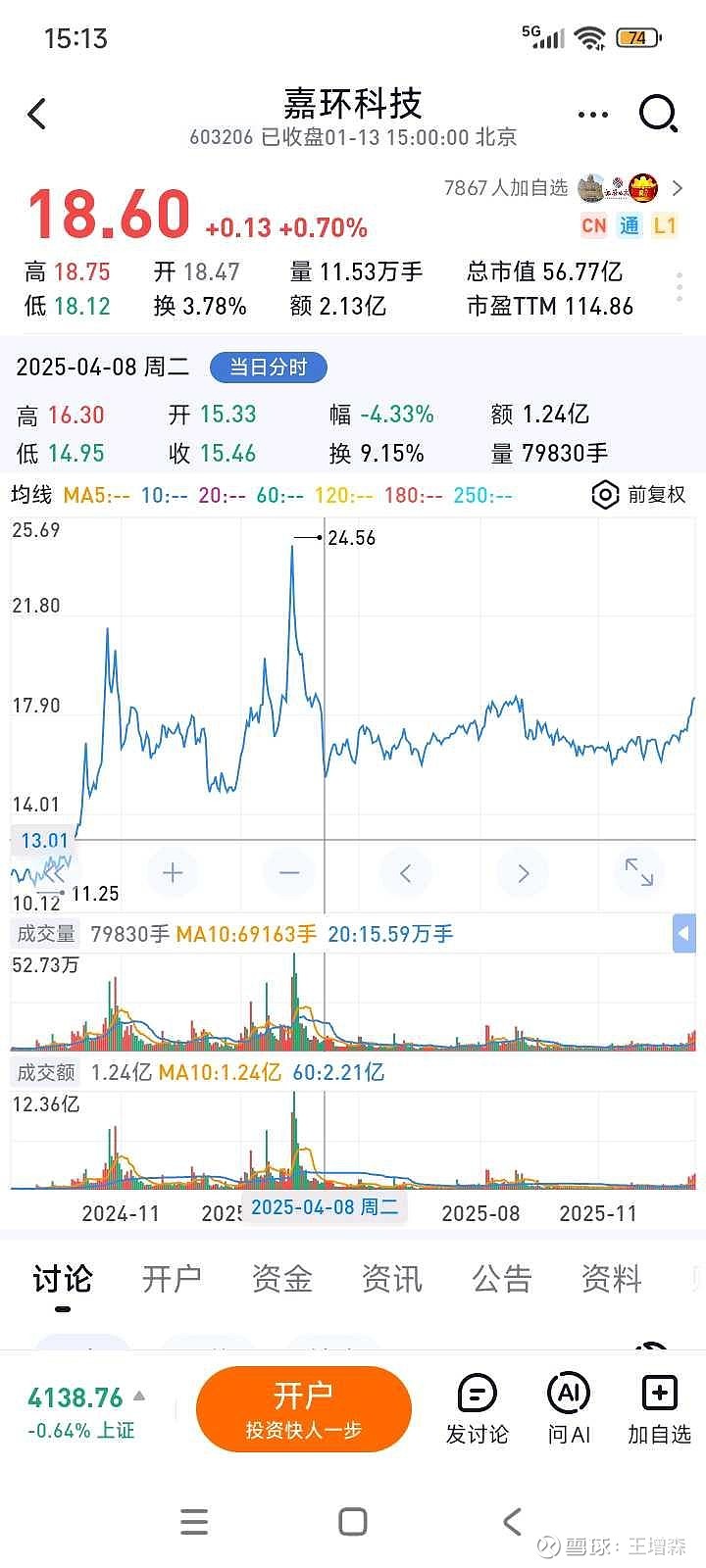Switch to the 开户 tab
706x1568 pixels.
click(172, 1280)
